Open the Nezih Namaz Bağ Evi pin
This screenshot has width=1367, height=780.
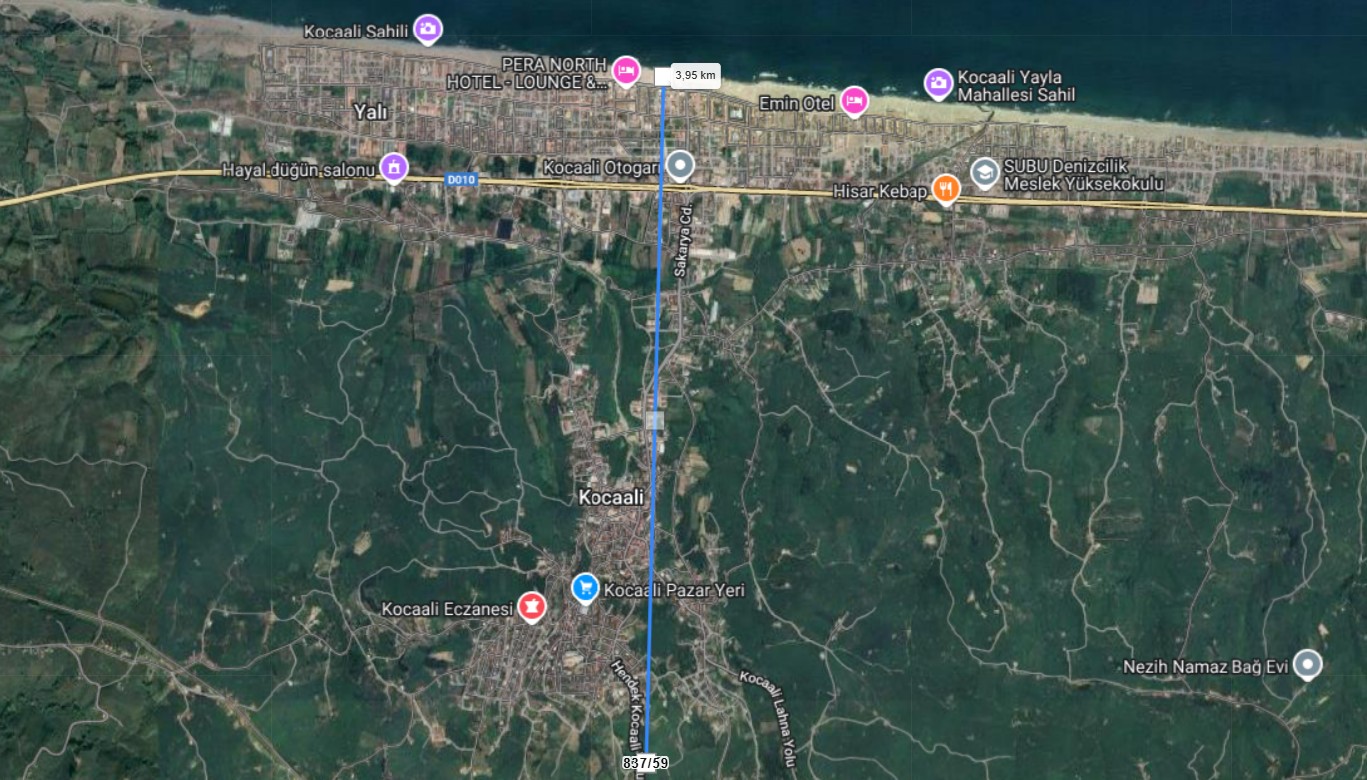pyautogui.click(x=1307, y=663)
